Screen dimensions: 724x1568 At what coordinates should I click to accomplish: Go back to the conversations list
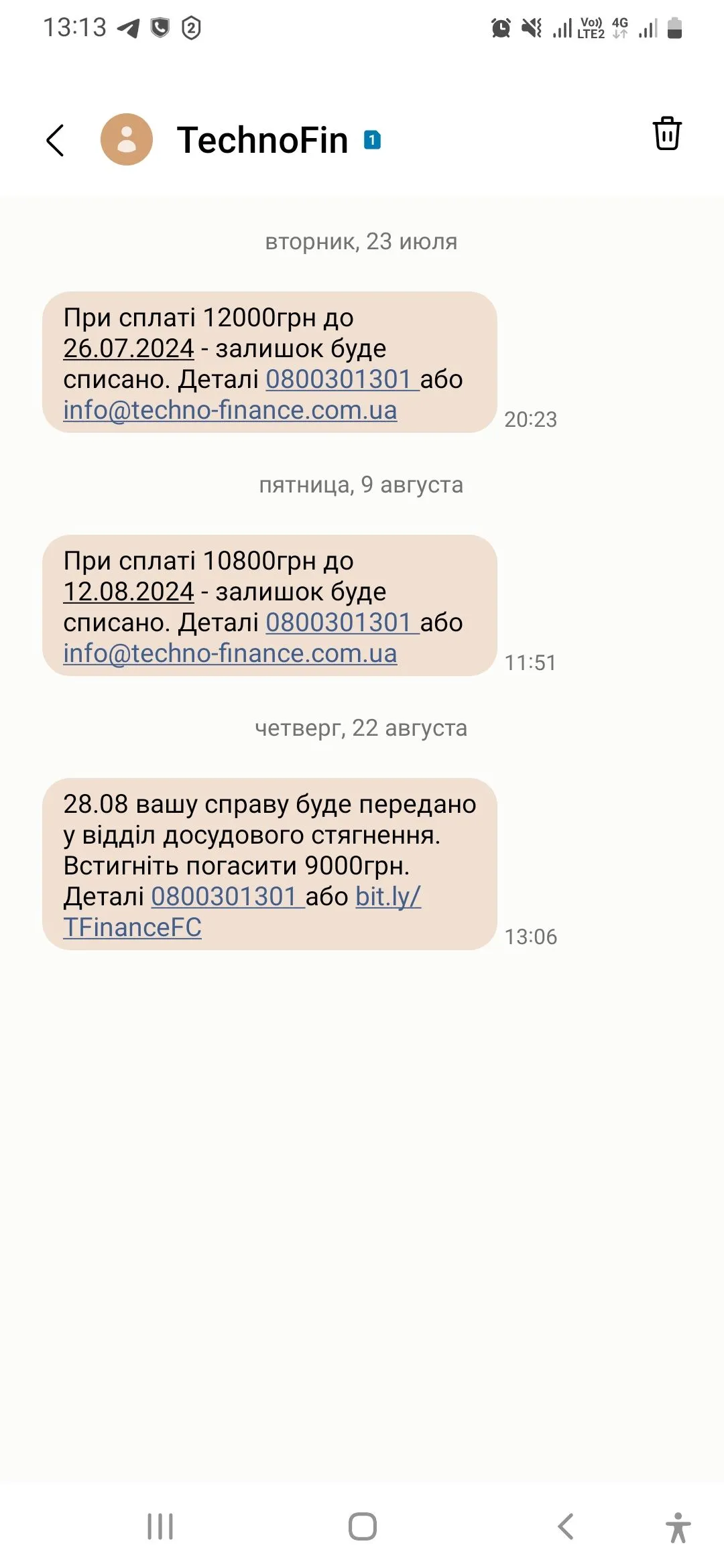[x=56, y=140]
